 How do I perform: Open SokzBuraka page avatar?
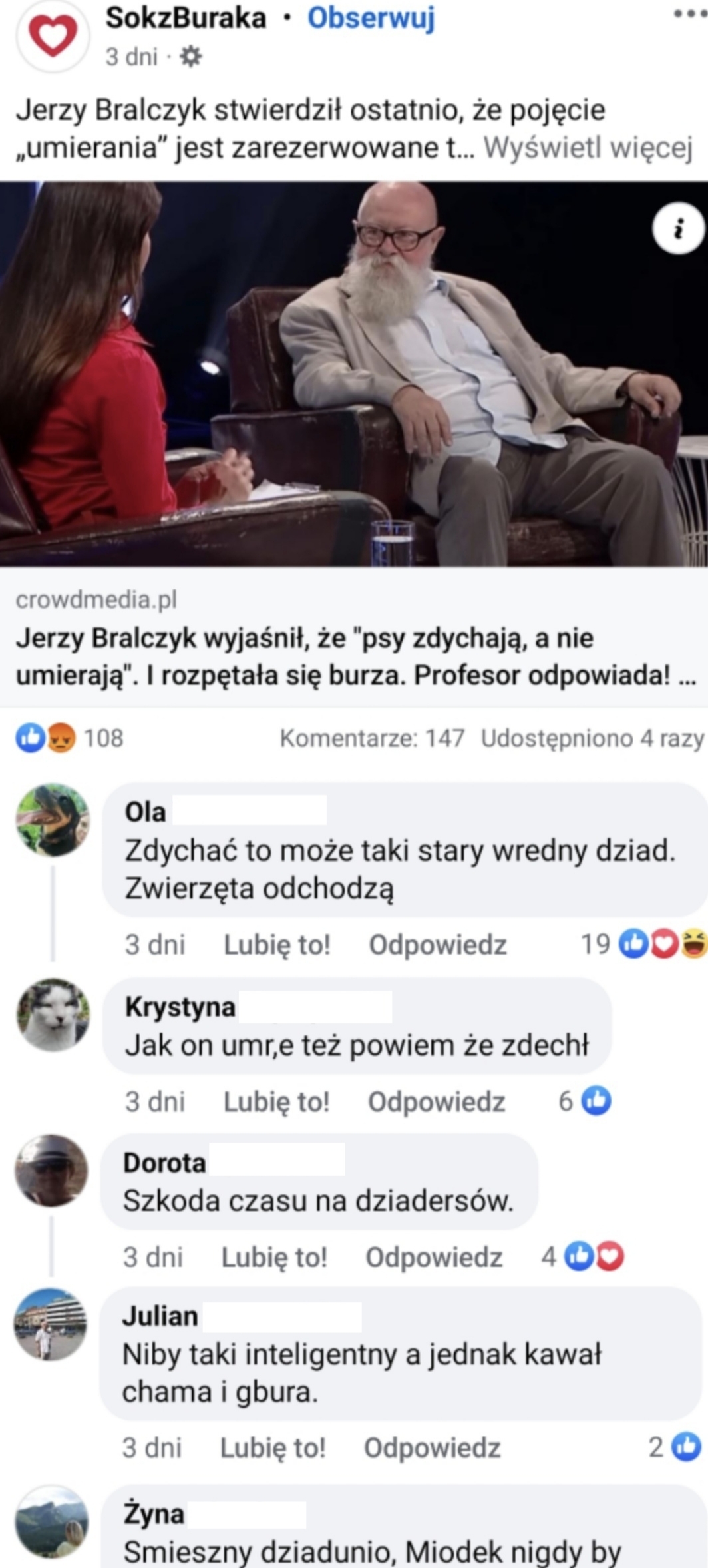(x=53, y=36)
